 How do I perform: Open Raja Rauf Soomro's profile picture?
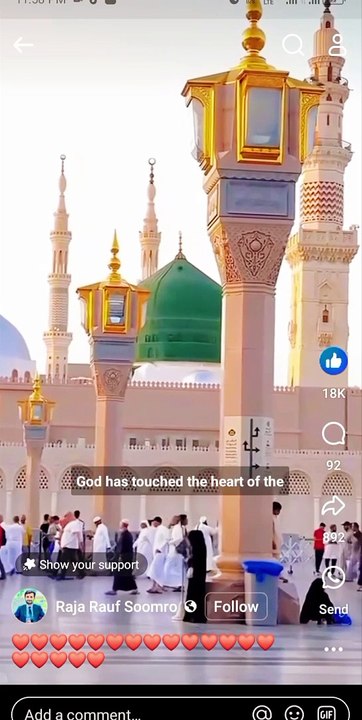click(x=29, y=606)
